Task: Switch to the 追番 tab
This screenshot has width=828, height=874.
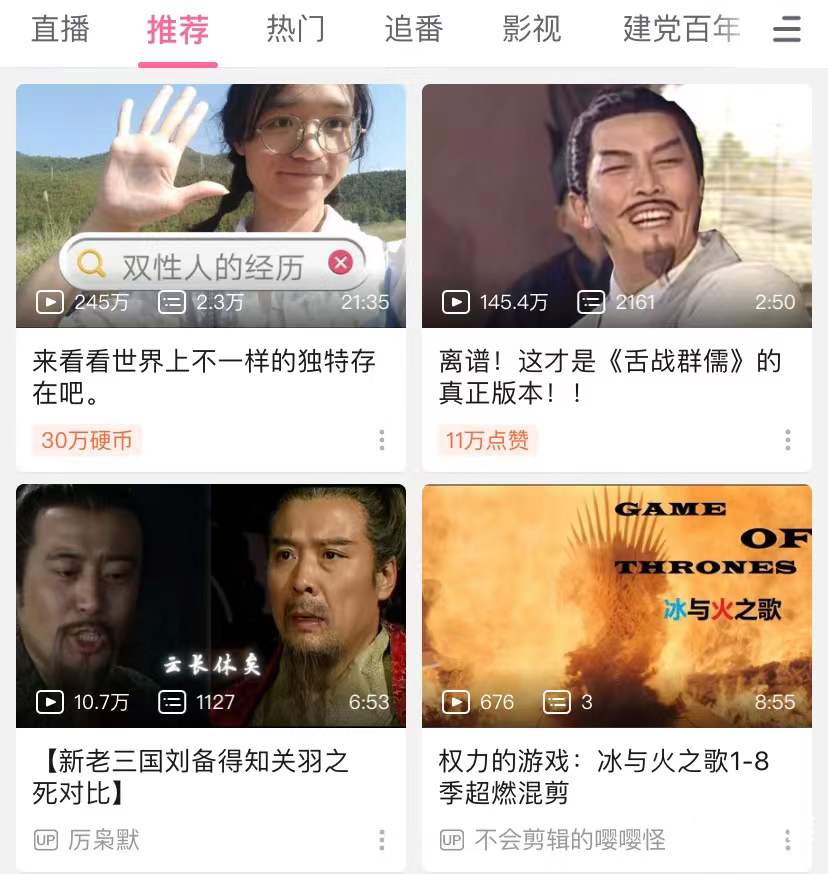Action: (412, 29)
